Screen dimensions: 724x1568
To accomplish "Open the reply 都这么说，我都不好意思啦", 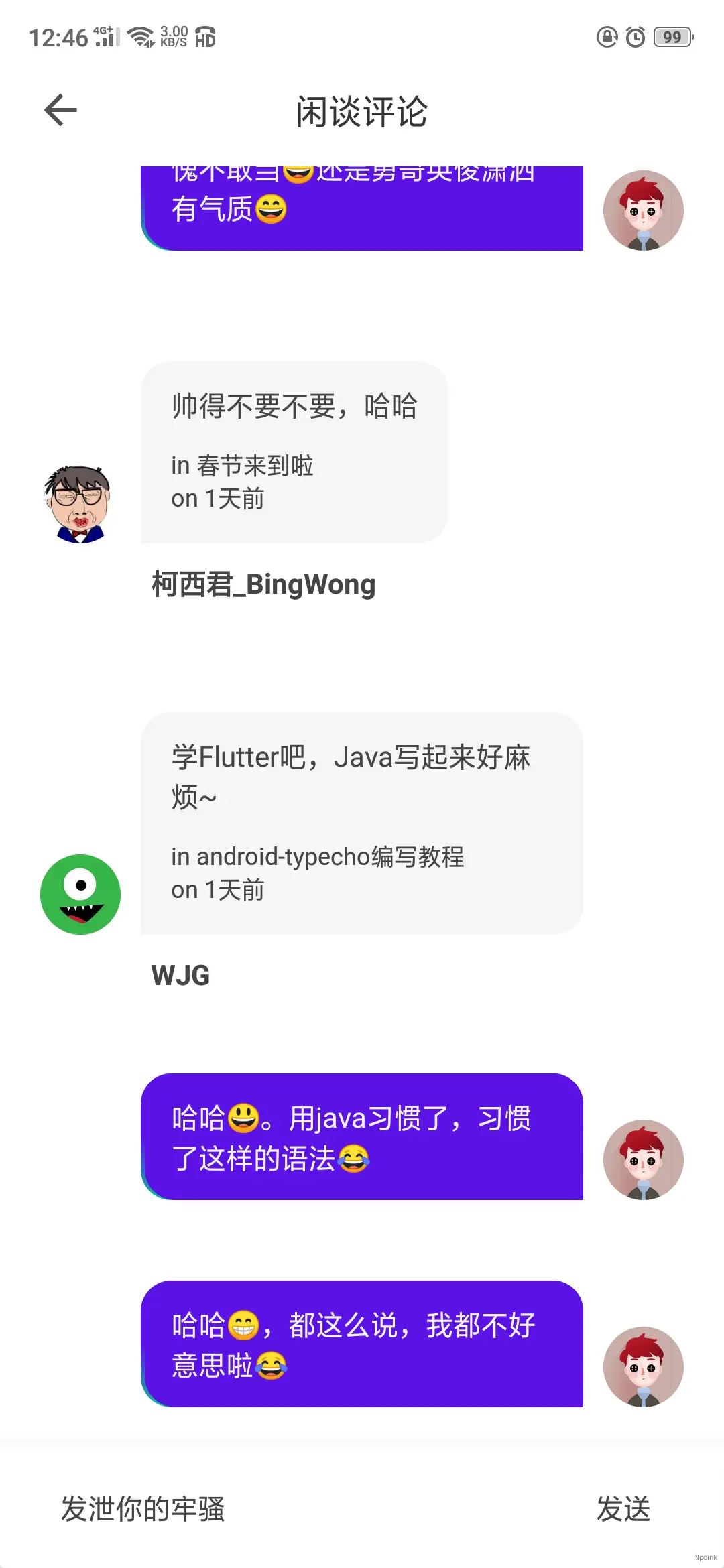I will (361, 1344).
